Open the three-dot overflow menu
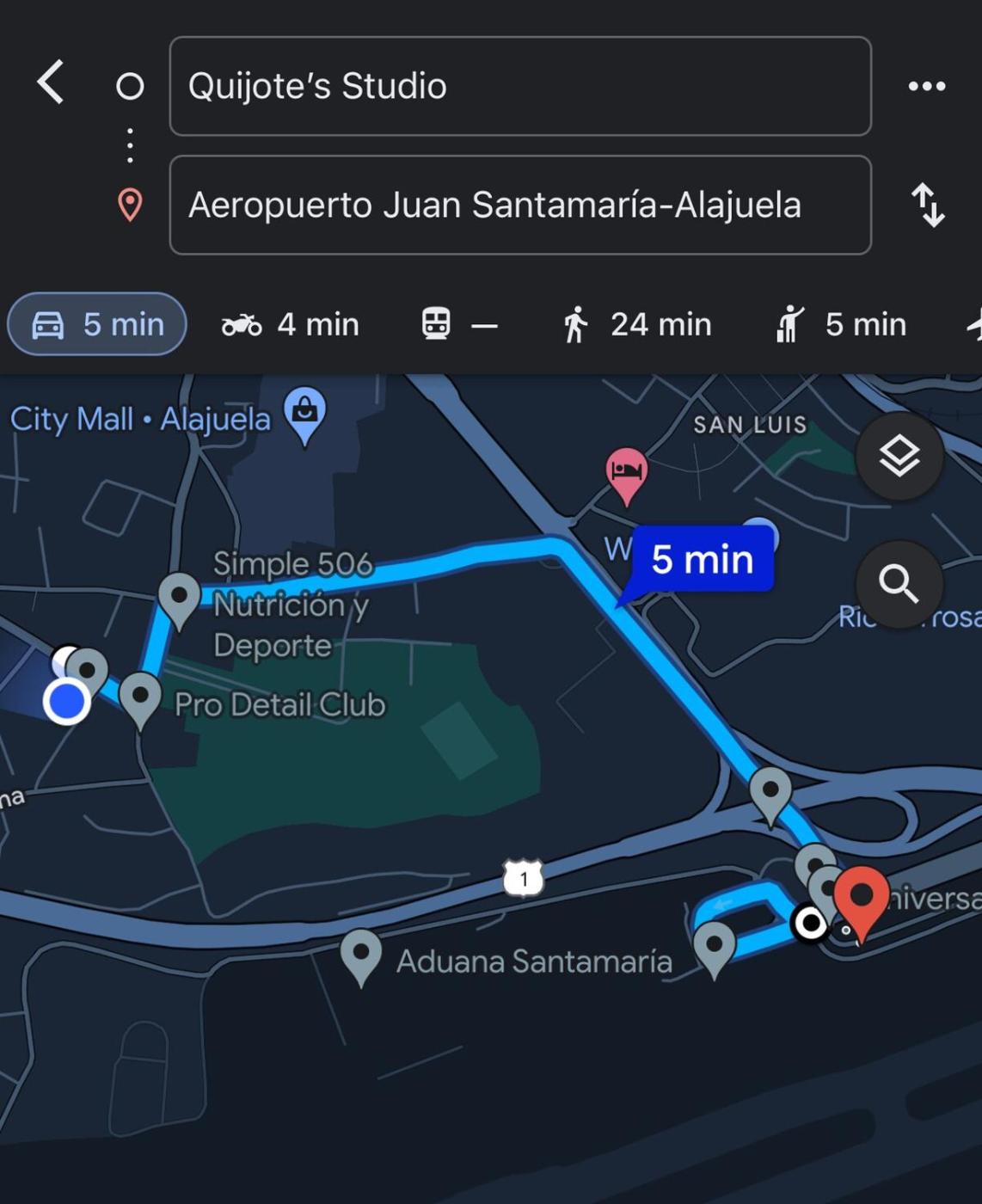Image resolution: width=982 pixels, height=1204 pixels. (927, 86)
